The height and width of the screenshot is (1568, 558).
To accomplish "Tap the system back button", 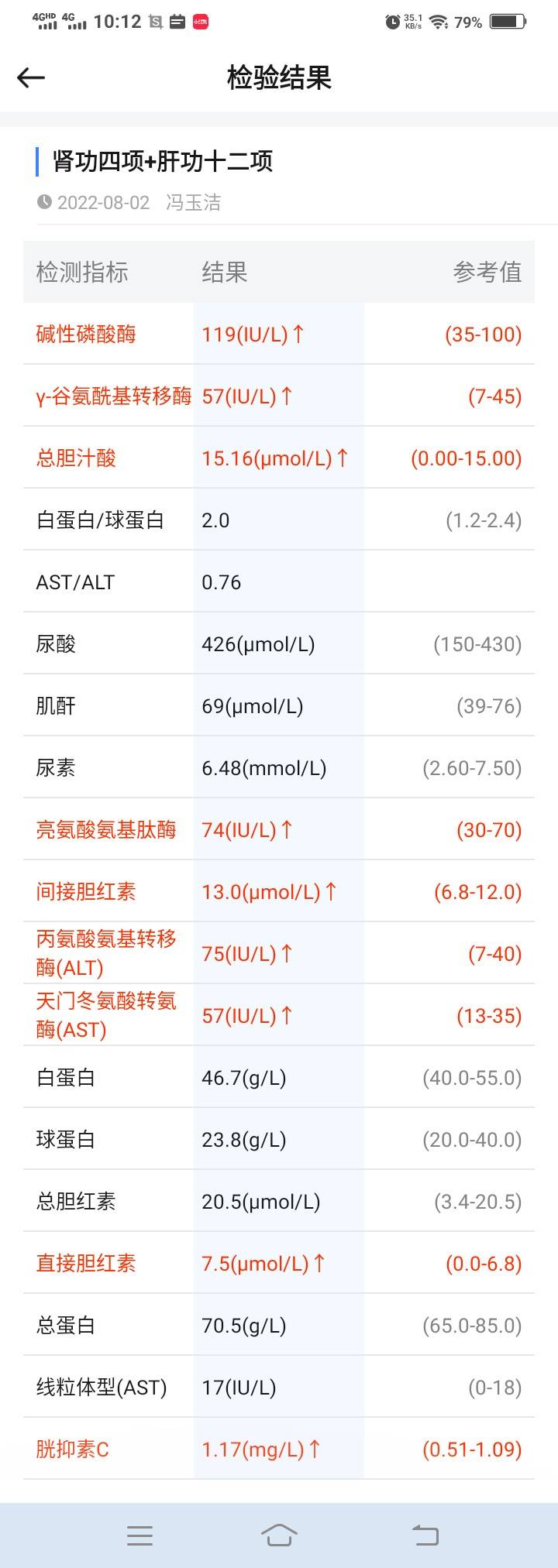I will point(425,1535).
